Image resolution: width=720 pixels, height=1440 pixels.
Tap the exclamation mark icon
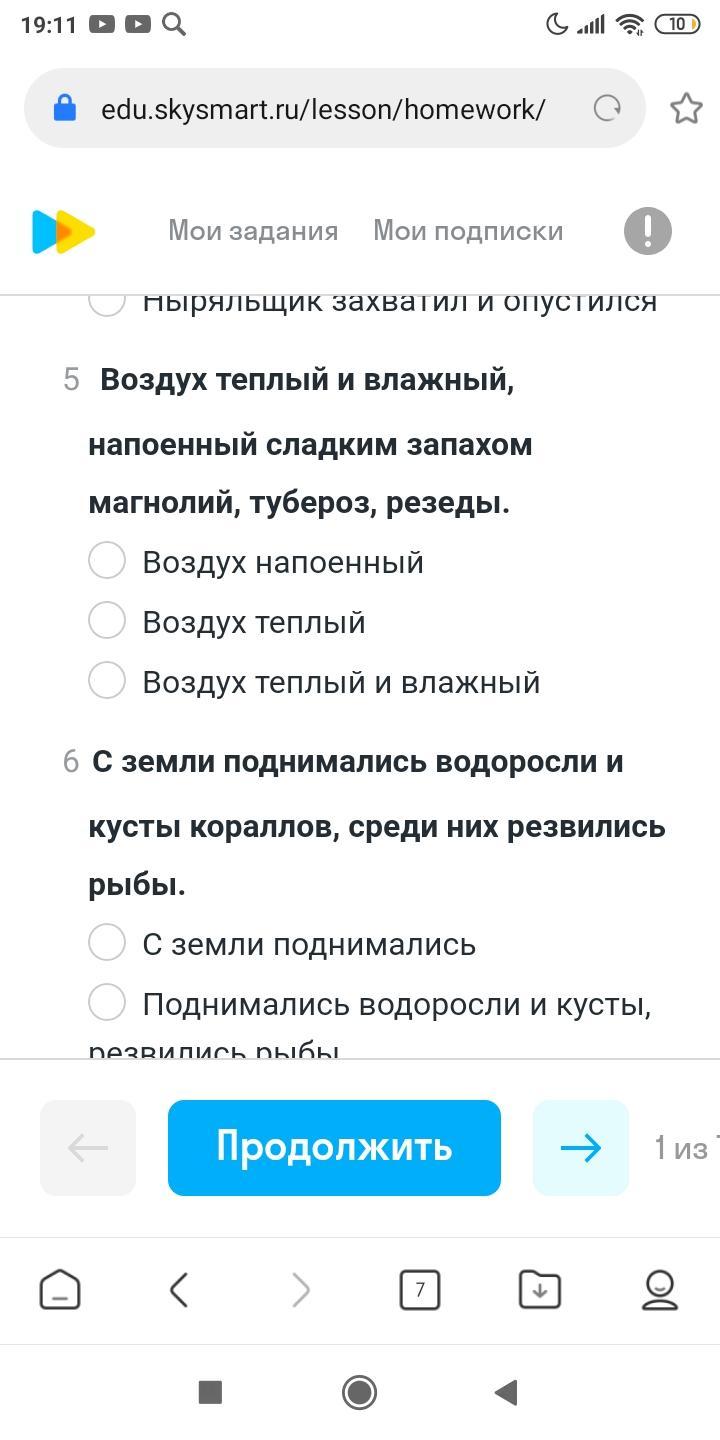coord(648,231)
